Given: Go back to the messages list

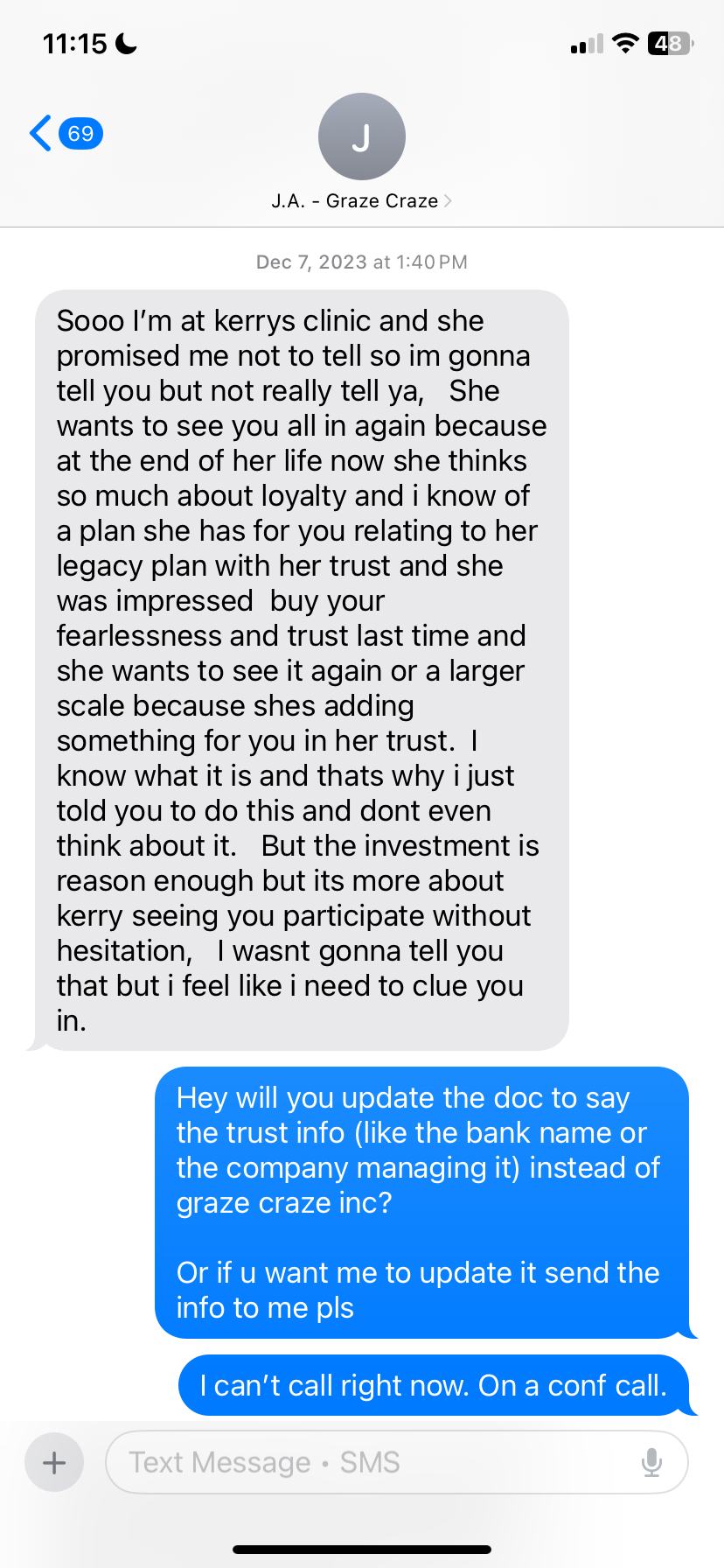Looking at the screenshot, I should click(66, 134).
